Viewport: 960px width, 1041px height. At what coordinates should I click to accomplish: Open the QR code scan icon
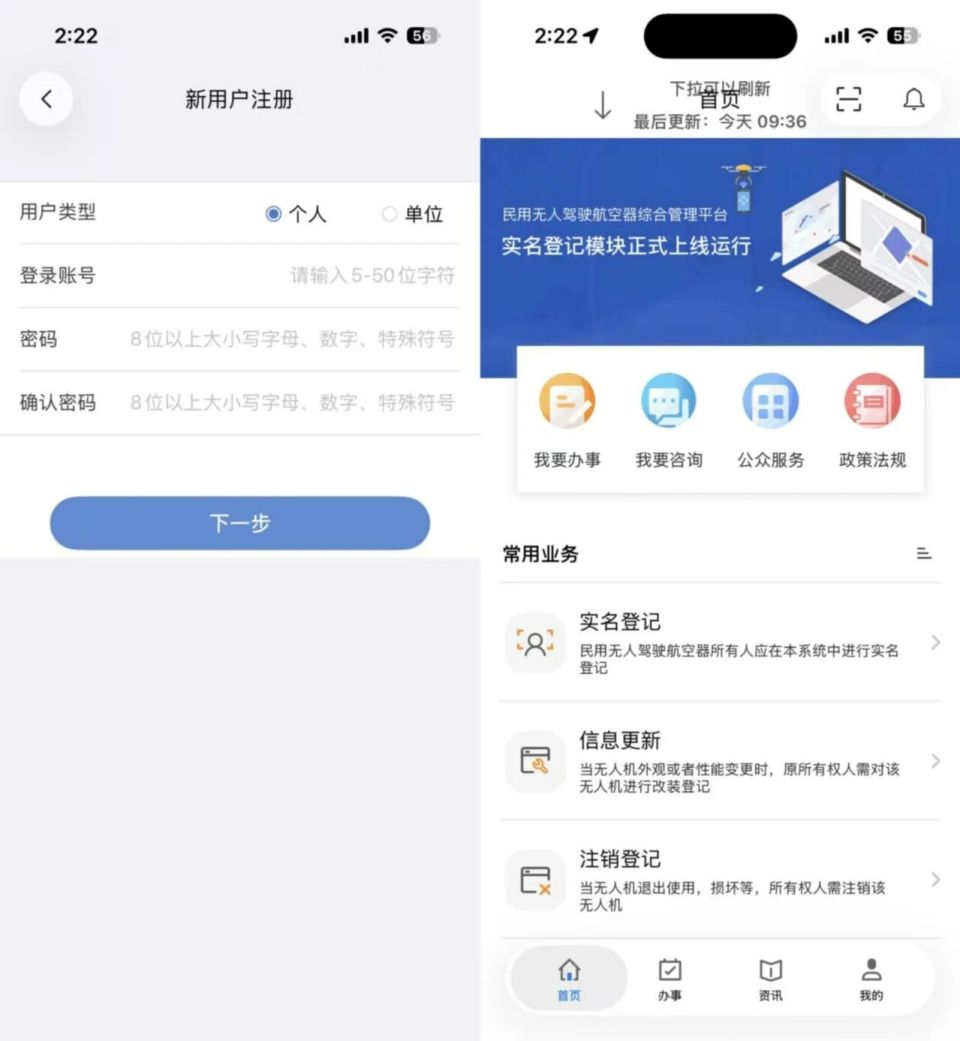pyautogui.click(x=848, y=100)
